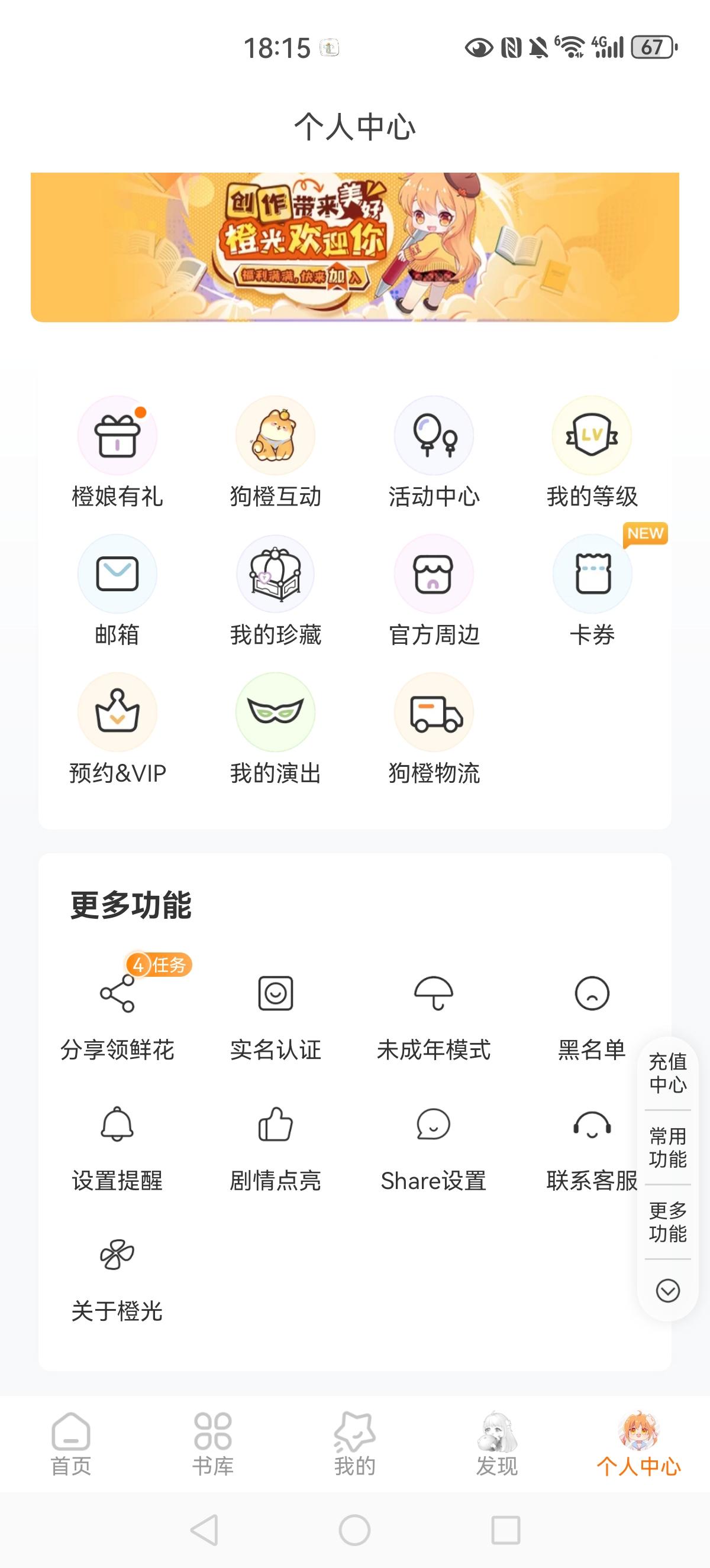Open the new 卡券 coupons icon
Image resolution: width=710 pixels, height=1568 pixels.
(x=592, y=575)
